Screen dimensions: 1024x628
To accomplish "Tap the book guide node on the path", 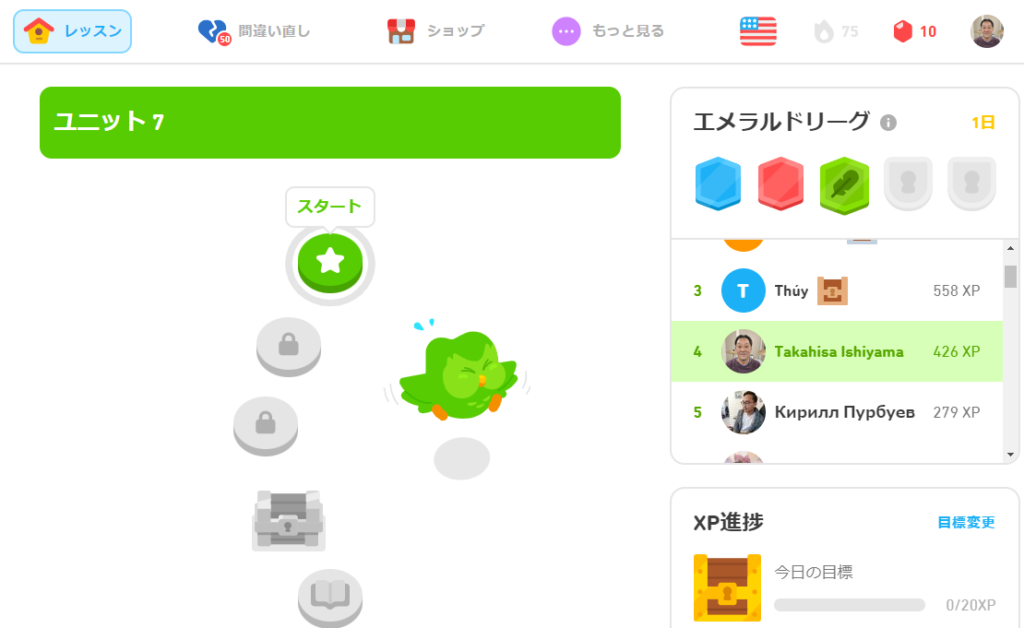I will (330, 597).
